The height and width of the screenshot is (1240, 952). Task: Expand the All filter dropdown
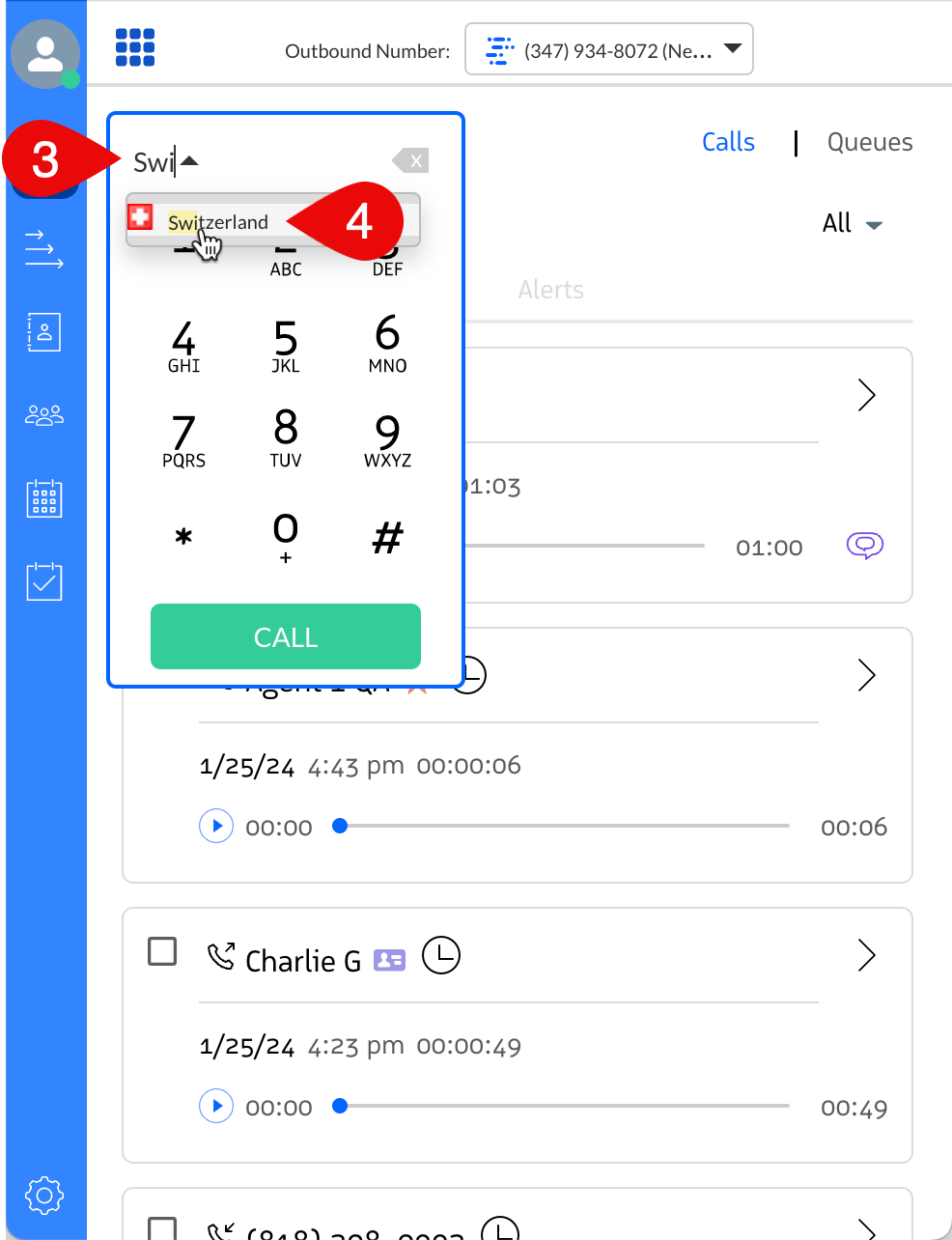(852, 224)
